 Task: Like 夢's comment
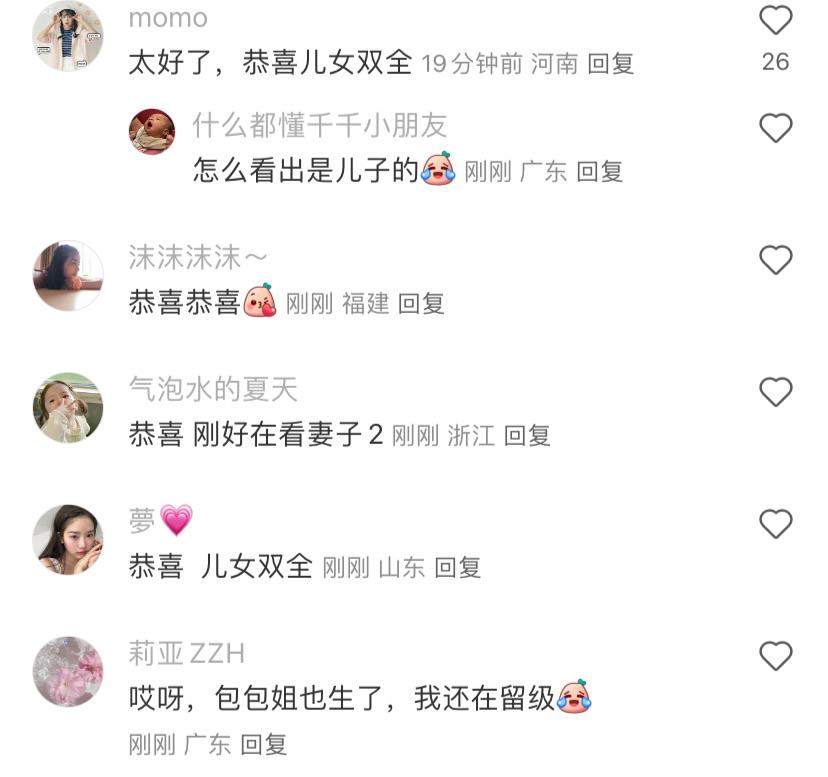tap(776, 524)
